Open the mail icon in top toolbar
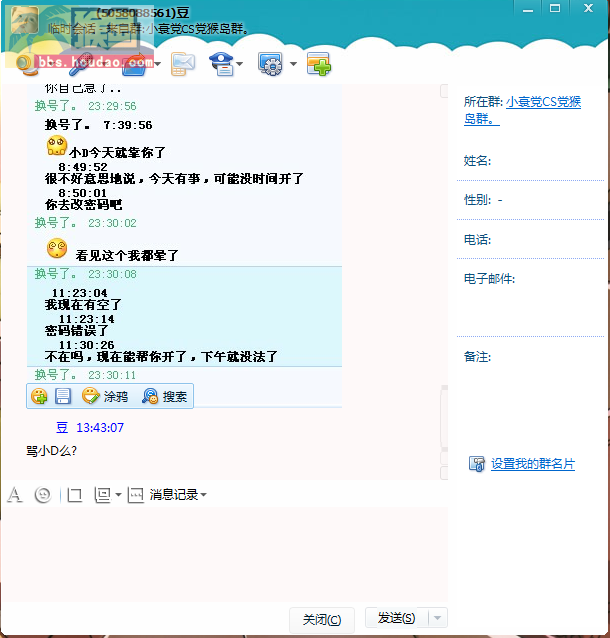This screenshot has height=638, width=610. tap(182, 64)
